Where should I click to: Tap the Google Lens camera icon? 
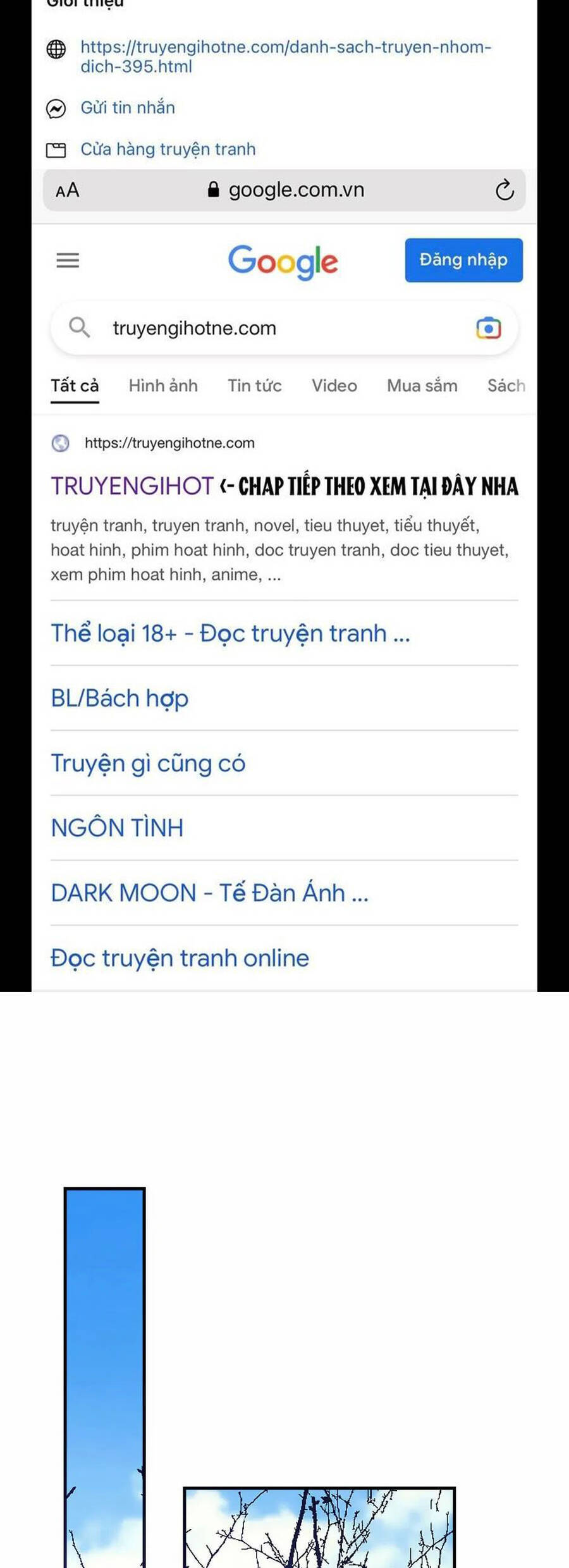coord(489,328)
